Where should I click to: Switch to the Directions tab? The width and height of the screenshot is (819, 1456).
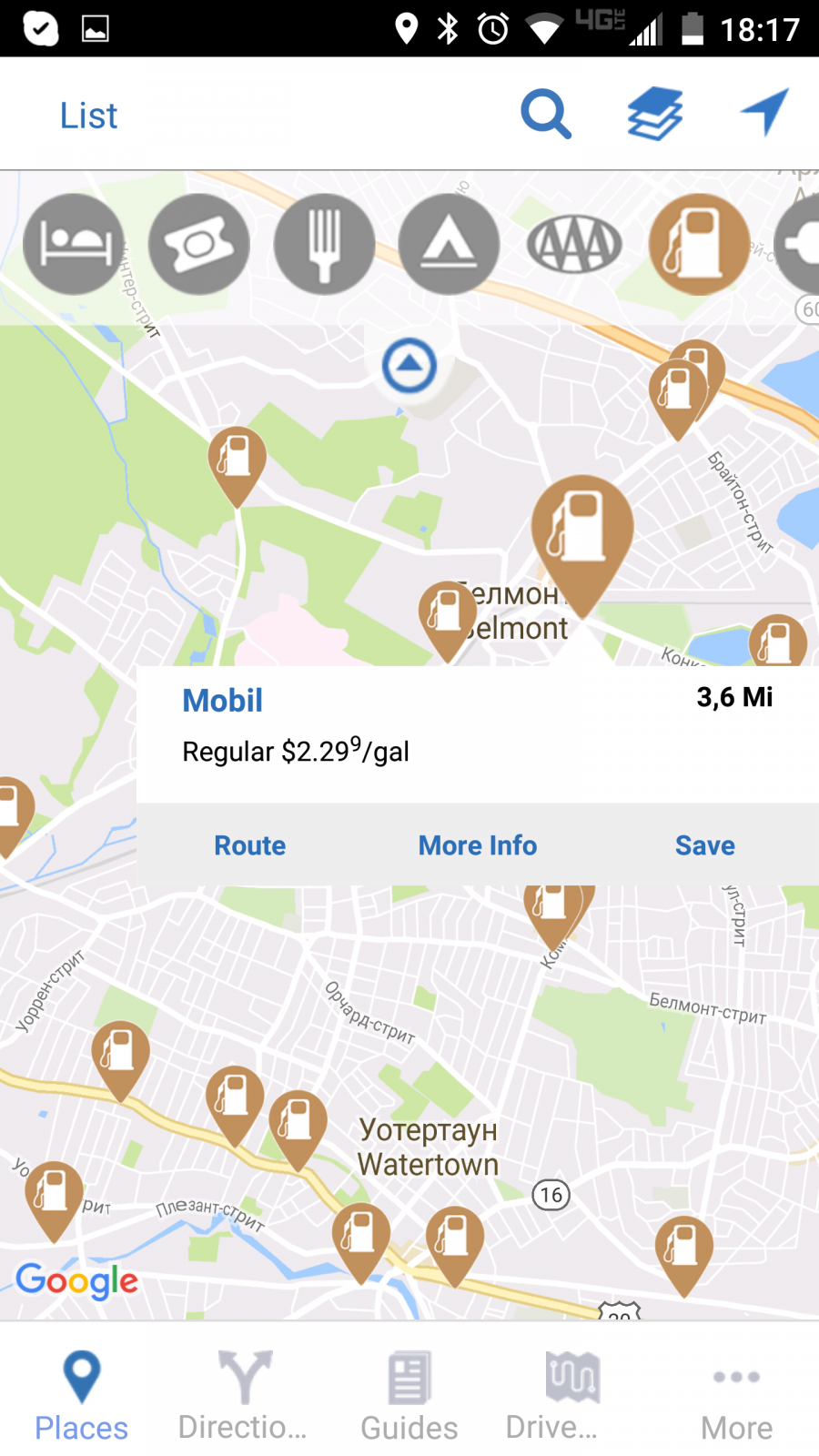(244, 1395)
